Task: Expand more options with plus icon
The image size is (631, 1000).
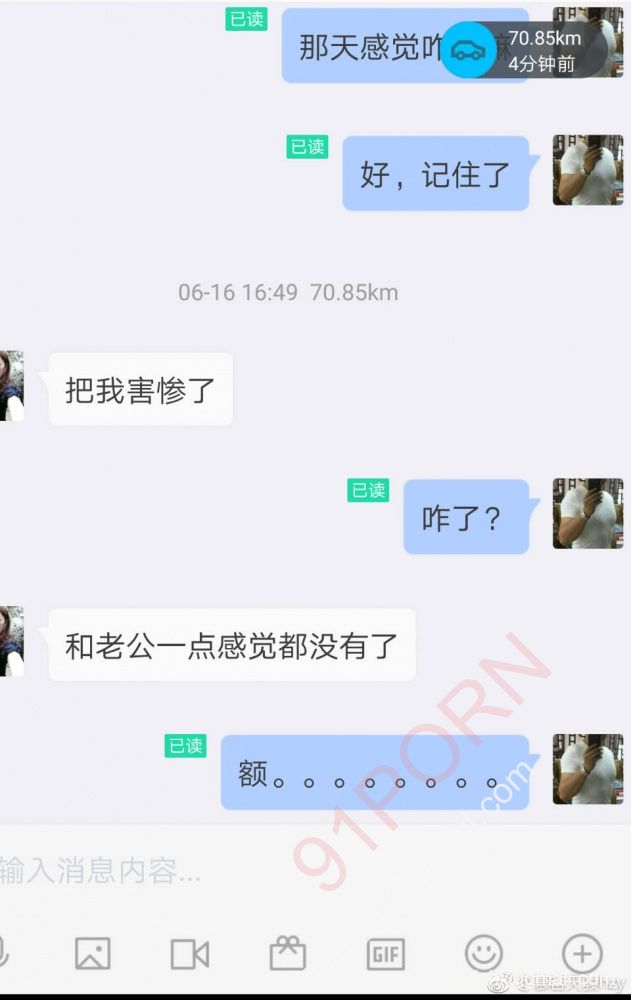Action: point(582,953)
